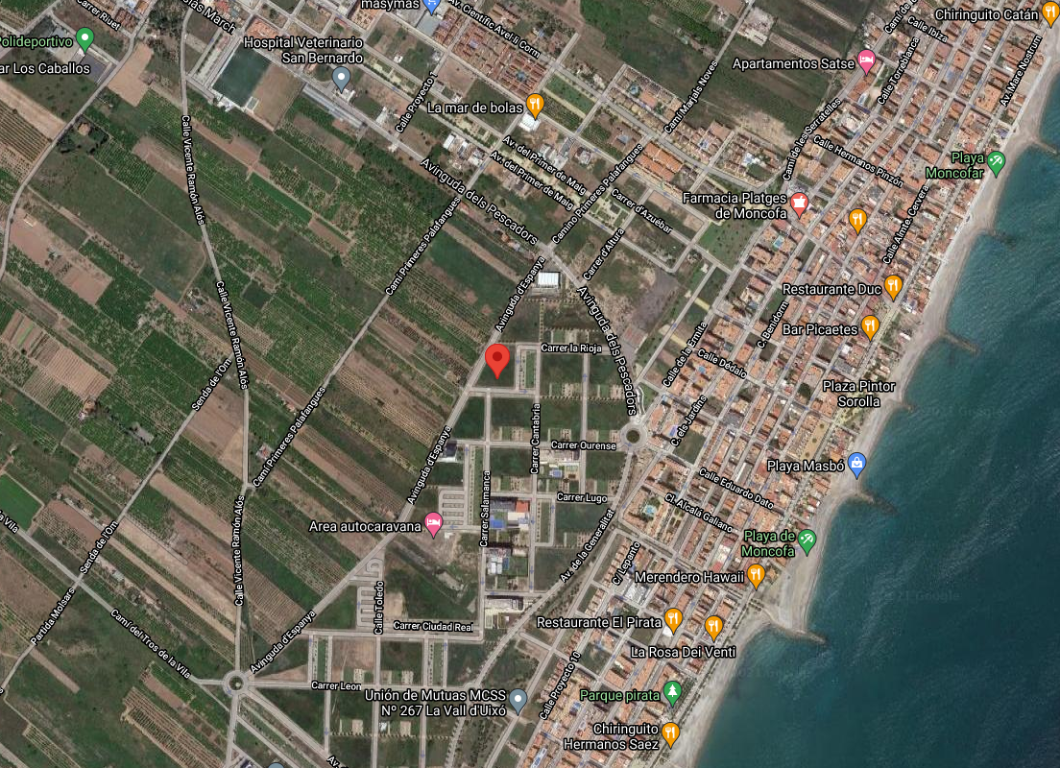Open Apartamentos Satse lodging marker
The width and height of the screenshot is (1060, 768).
click(x=866, y=62)
